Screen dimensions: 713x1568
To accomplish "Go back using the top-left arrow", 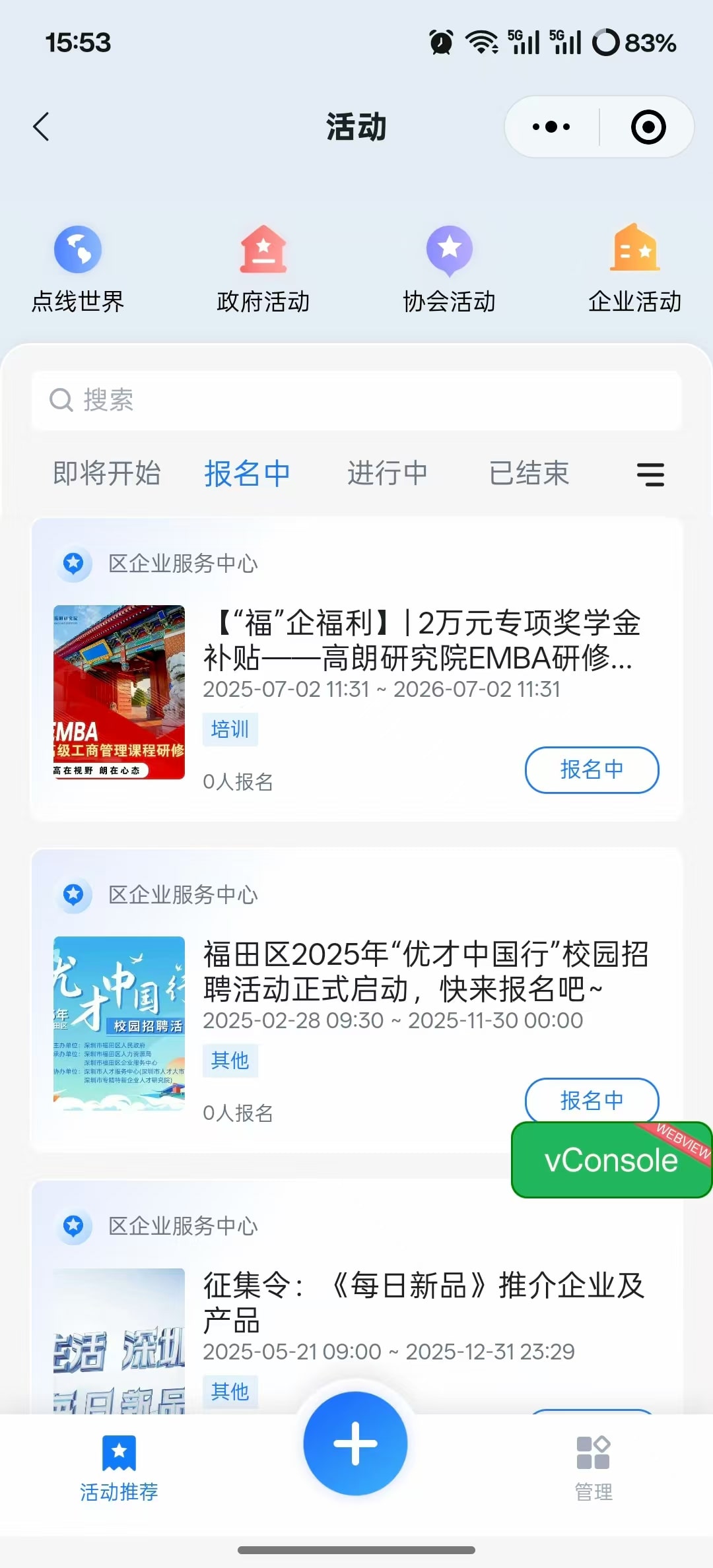I will click(41, 127).
